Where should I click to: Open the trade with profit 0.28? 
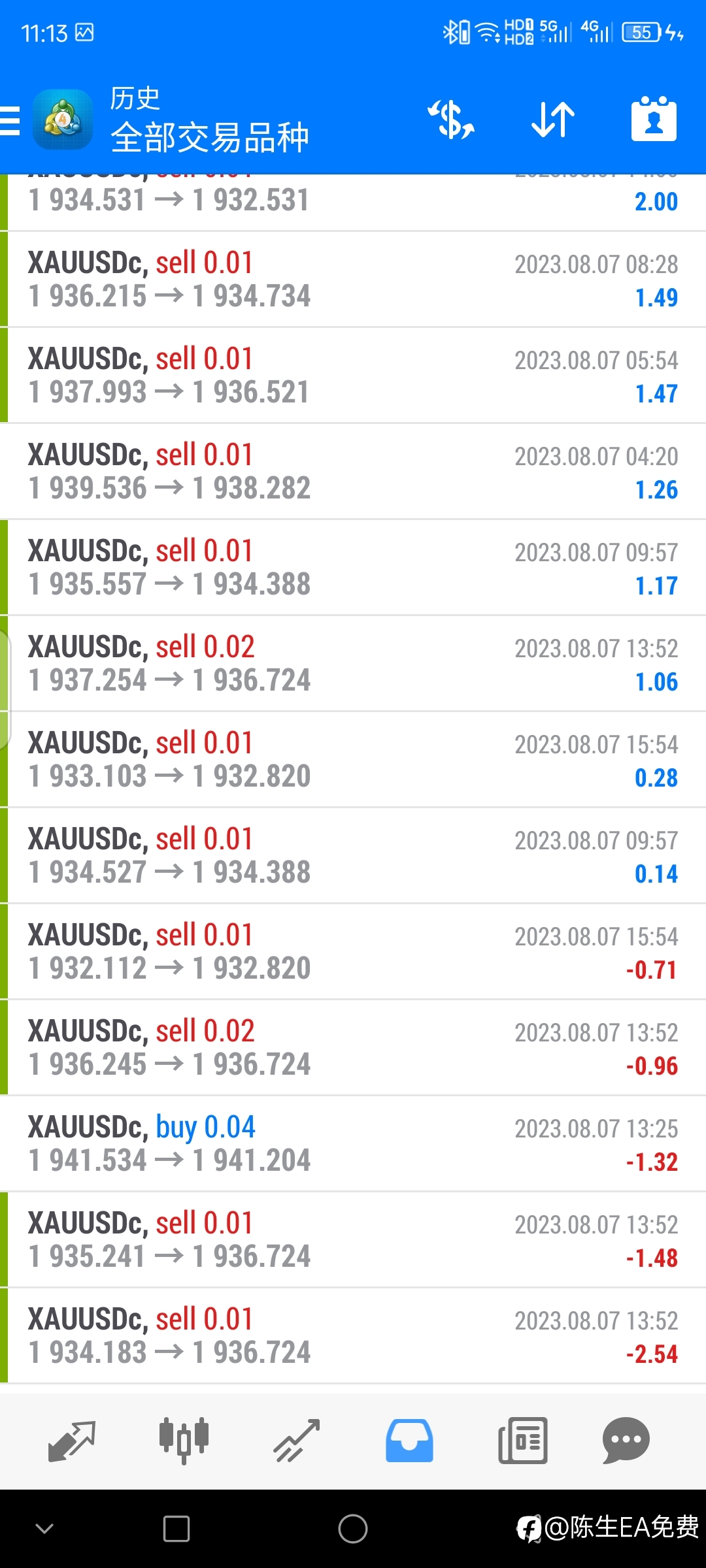[x=353, y=759]
